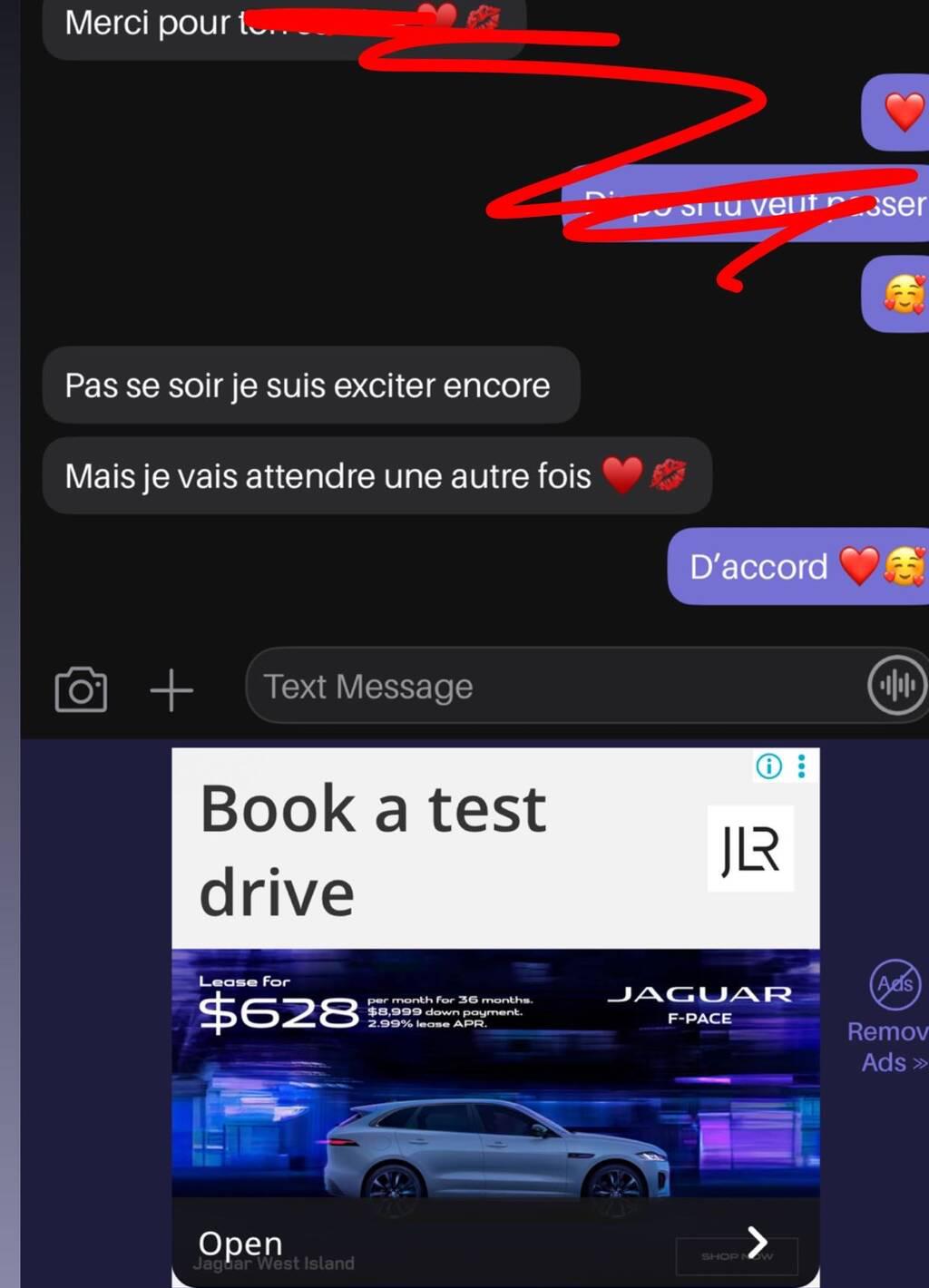Tap the plus attachment icon
The width and height of the screenshot is (929, 1288).
(171, 690)
